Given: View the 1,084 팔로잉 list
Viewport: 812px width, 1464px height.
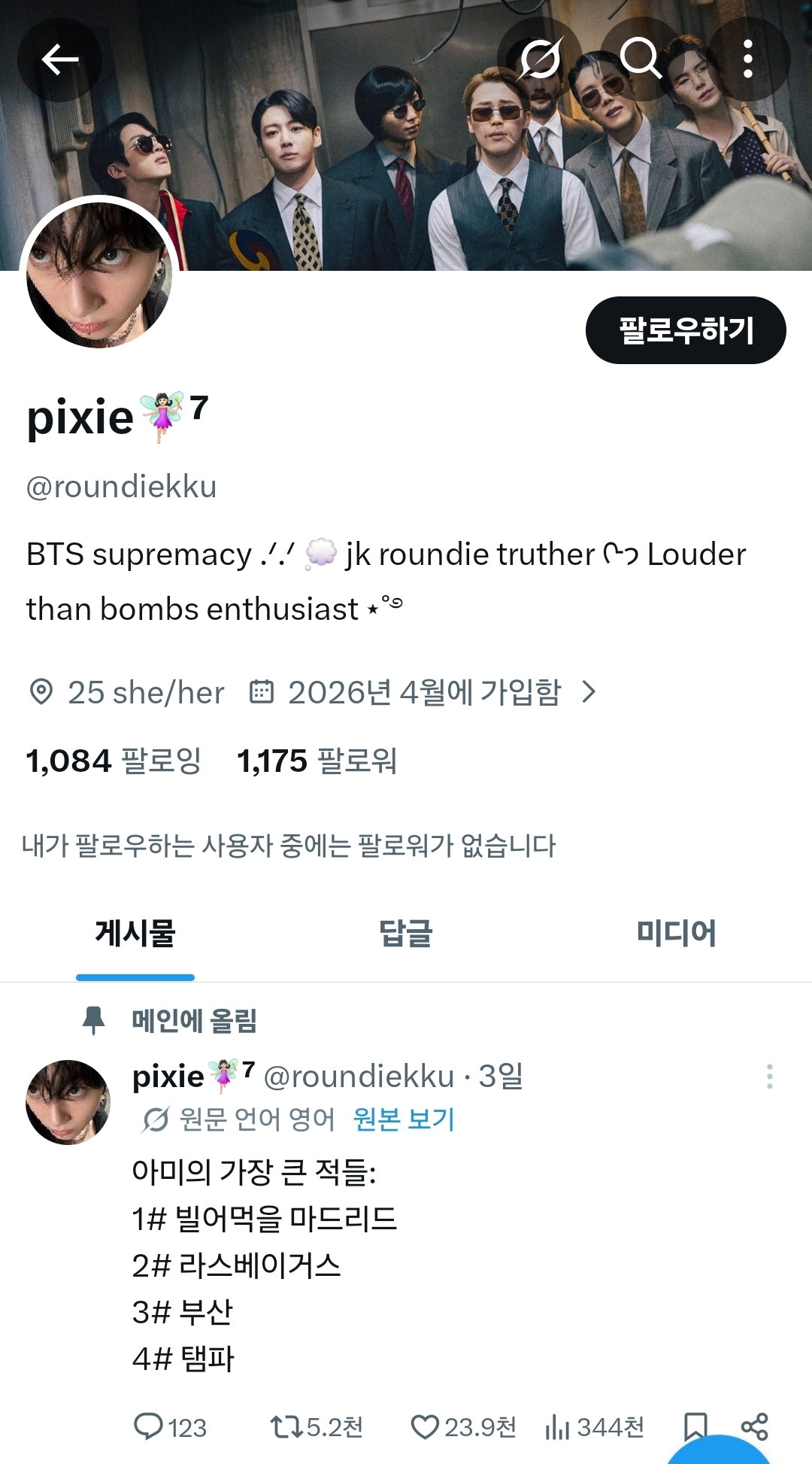Looking at the screenshot, I should click(x=114, y=761).
